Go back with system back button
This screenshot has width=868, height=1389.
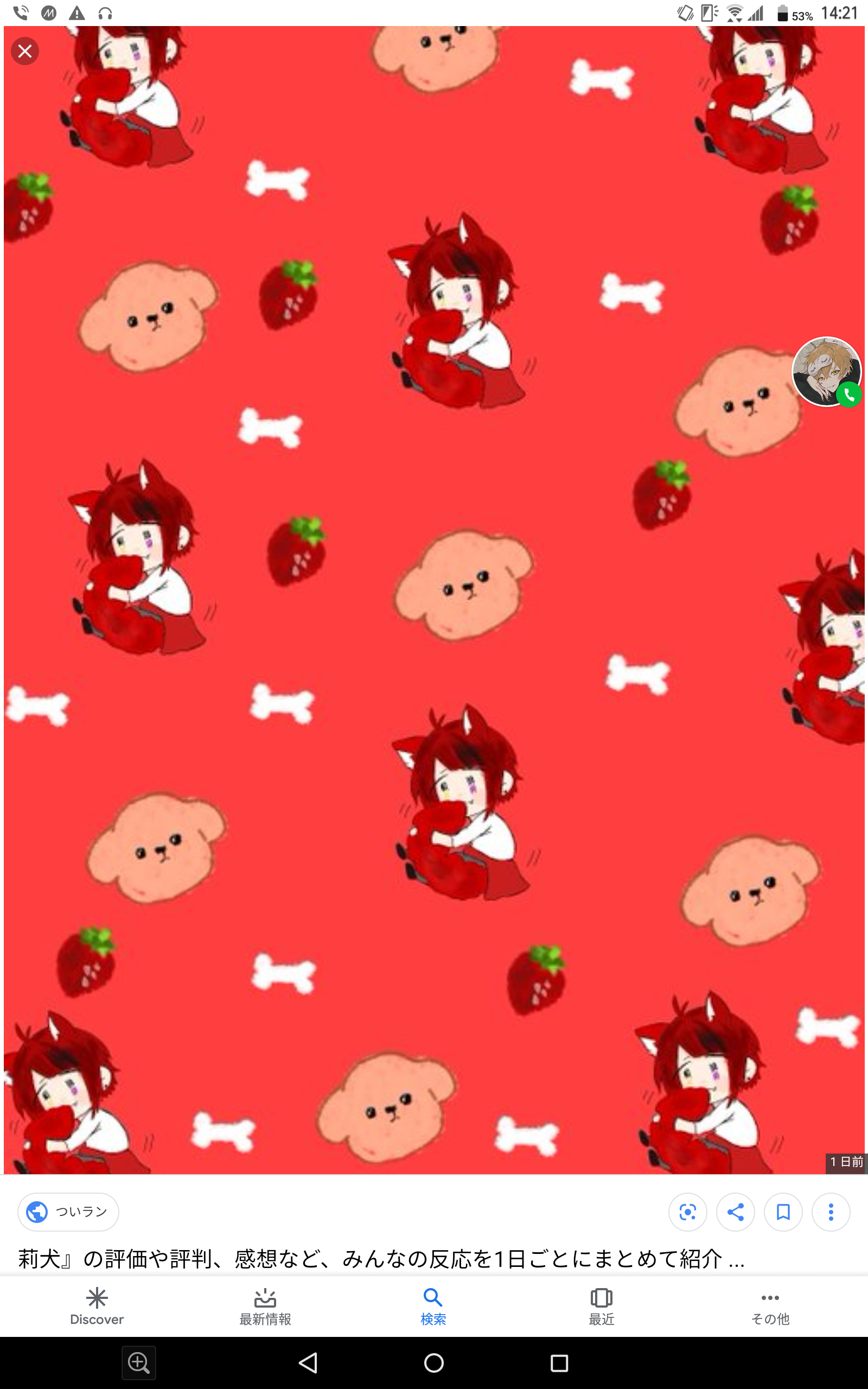tap(308, 1362)
